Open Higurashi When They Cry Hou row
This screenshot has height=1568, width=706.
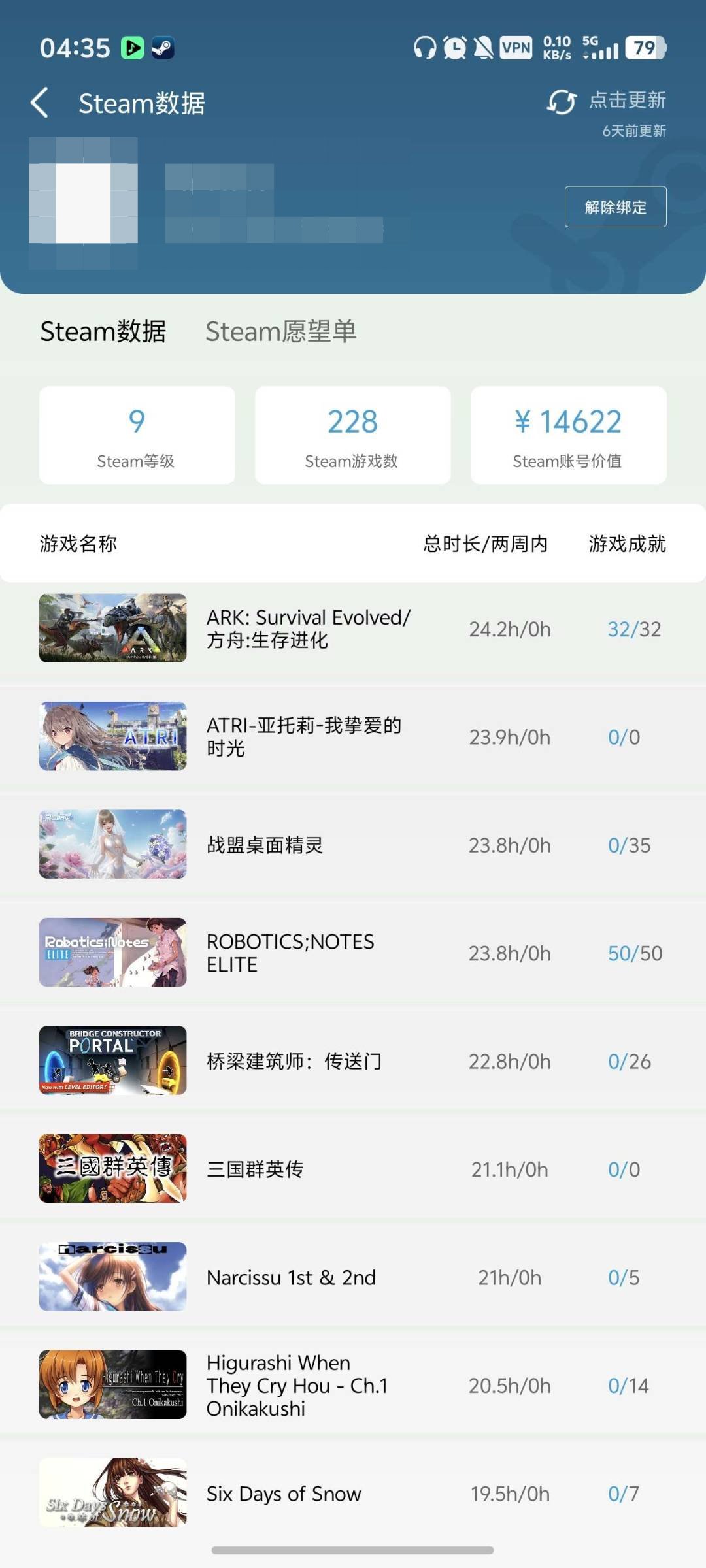tap(353, 1385)
